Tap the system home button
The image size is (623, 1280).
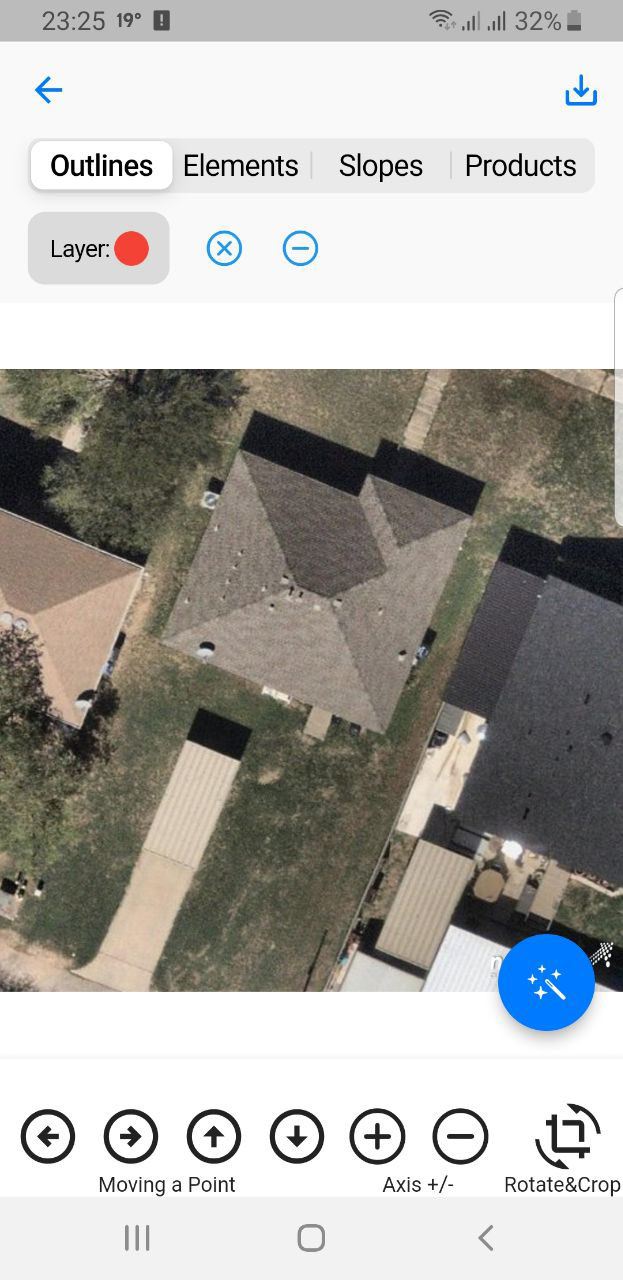click(x=311, y=1238)
